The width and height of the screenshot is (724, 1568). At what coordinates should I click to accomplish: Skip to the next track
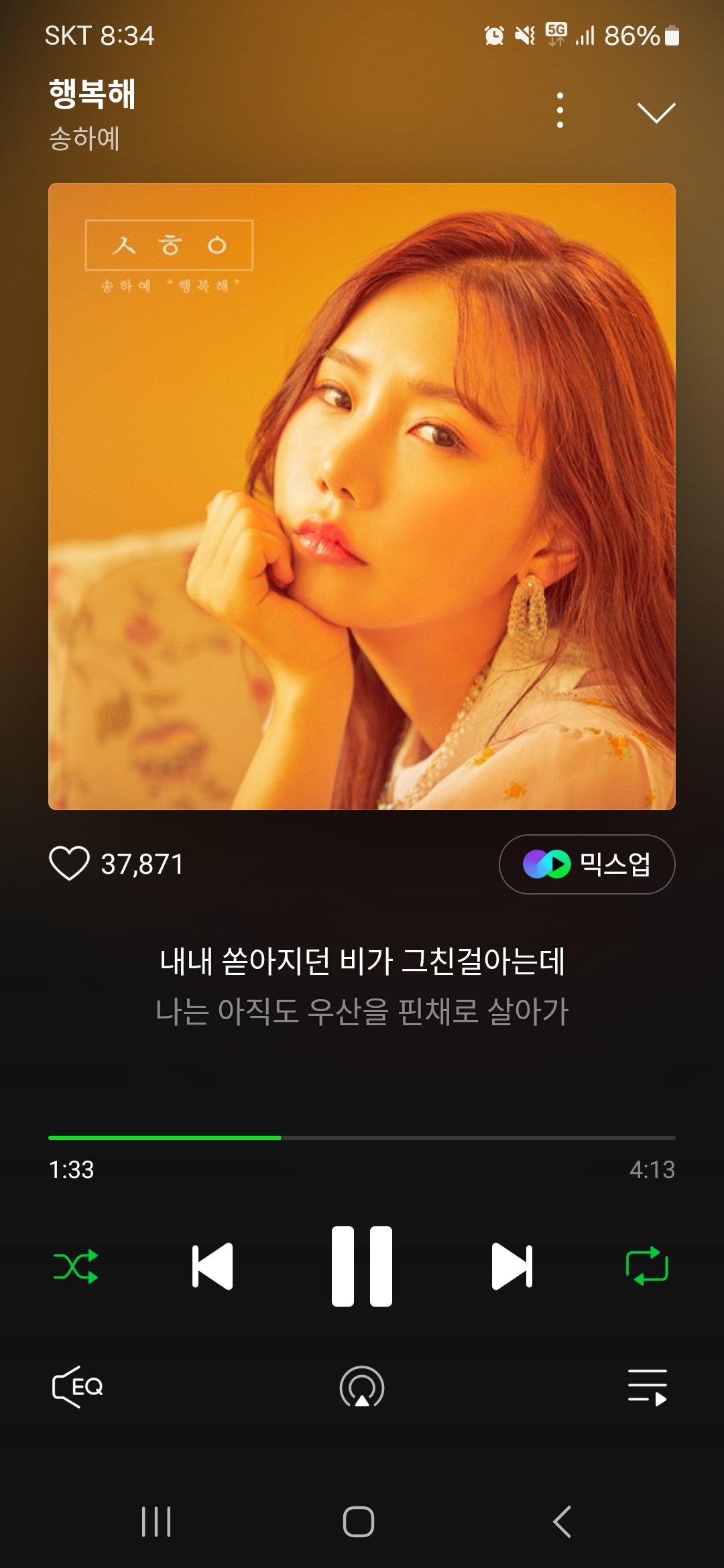511,1266
